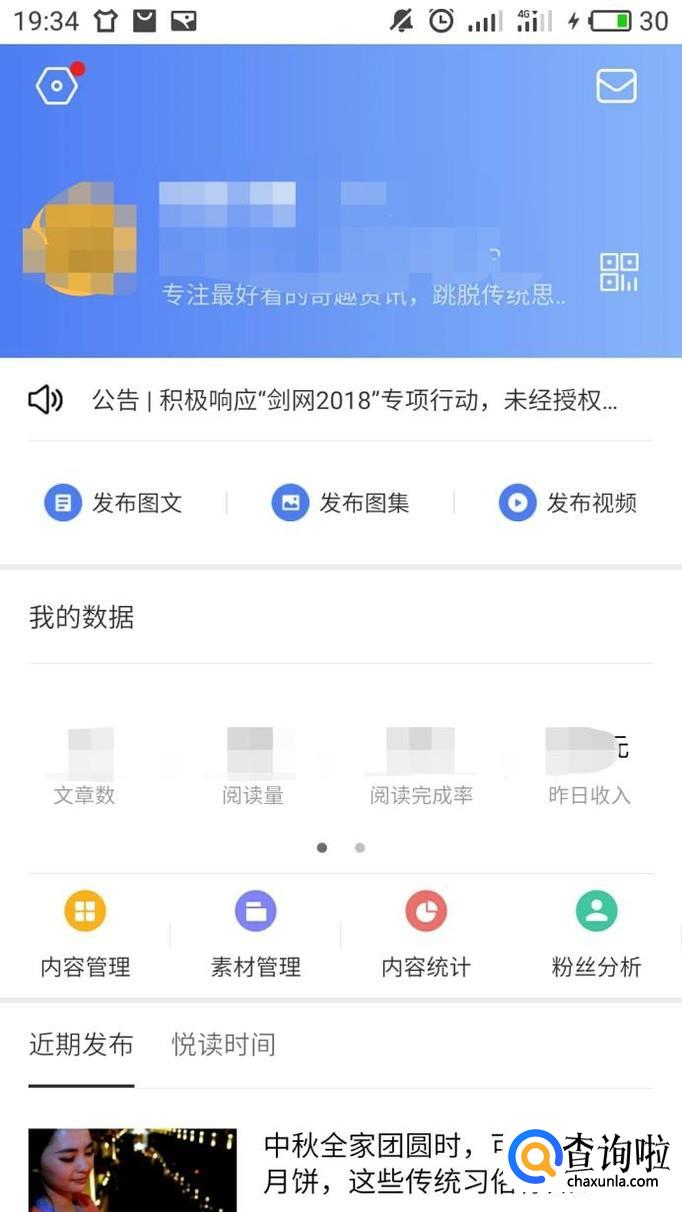Tap 发布图文 to publish an article
Screen dimensions: 682x1212
tap(113, 503)
